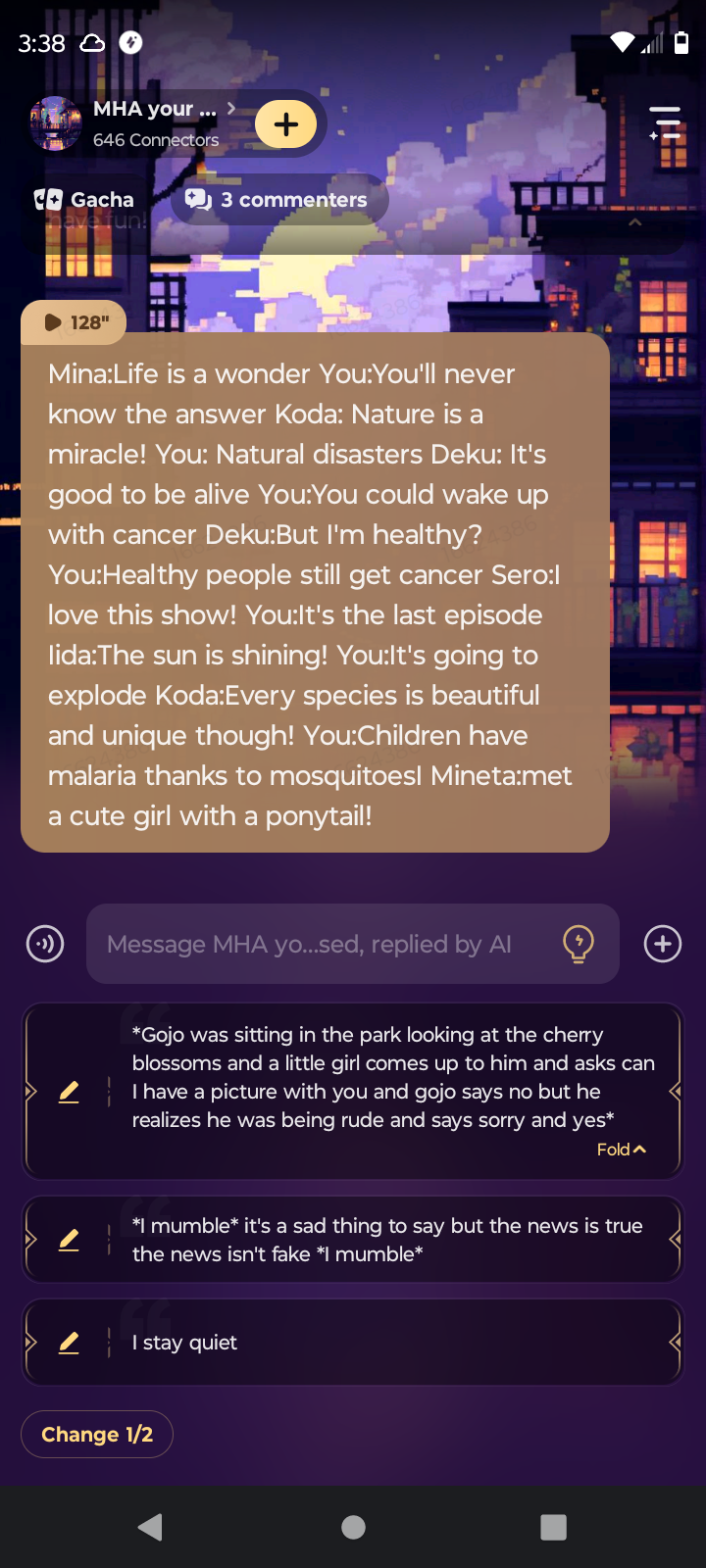Edit the "I stay quiet" suggestion
Viewport: 706px width, 1568px height.
pyautogui.click(x=69, y=1343)
